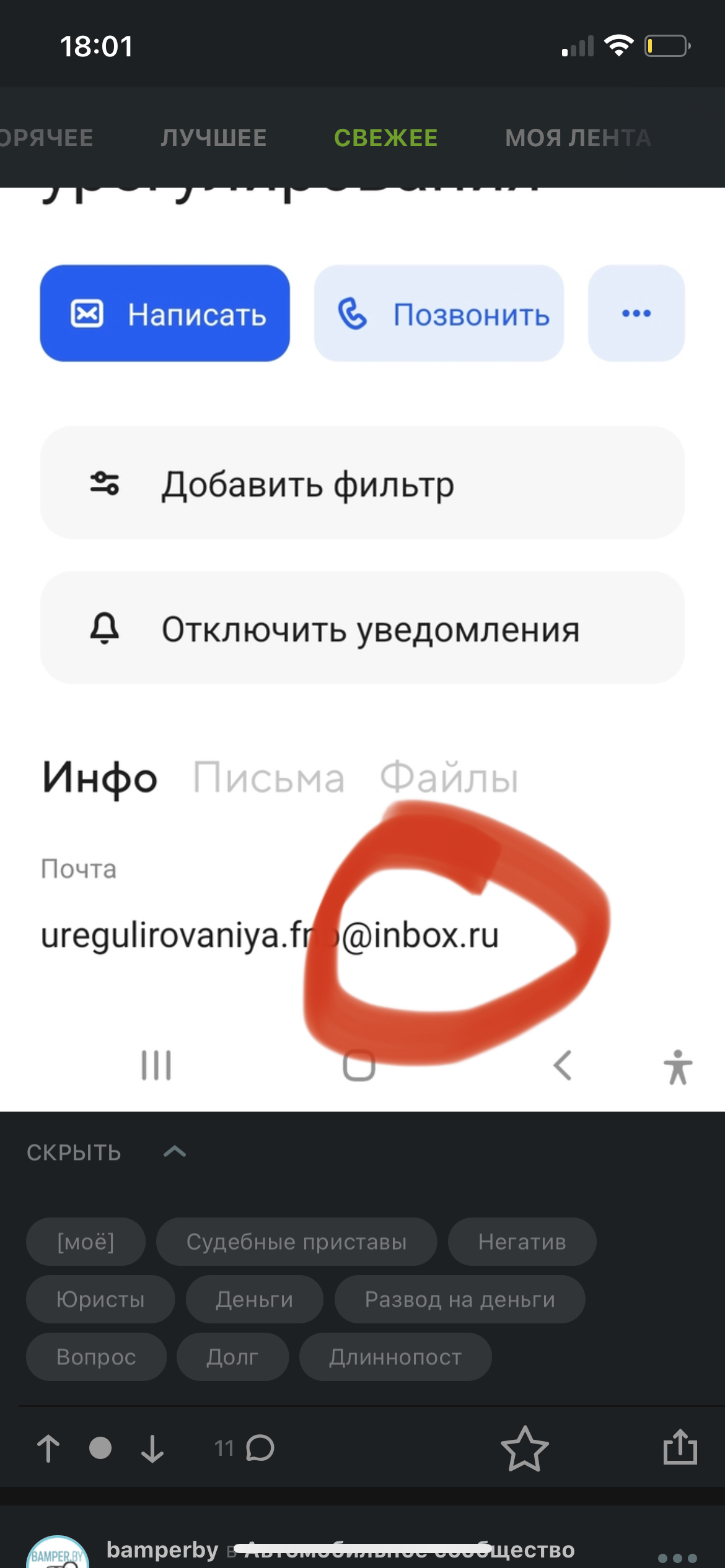
Task: Save the post with the star
Action: click(524, 1448)
